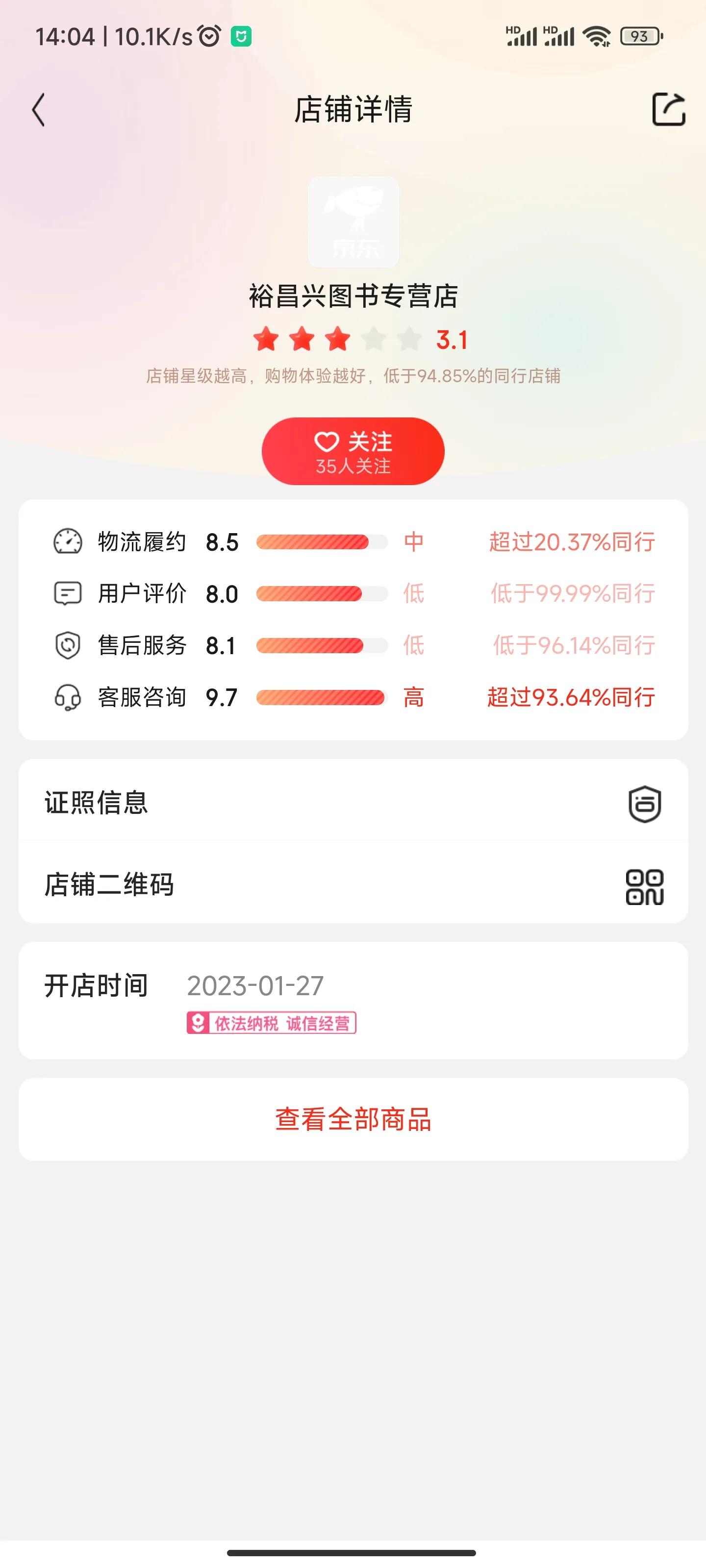Show the 店铺二维码 QR code icon
This screenshot has height=1568, width=706.
646,886
